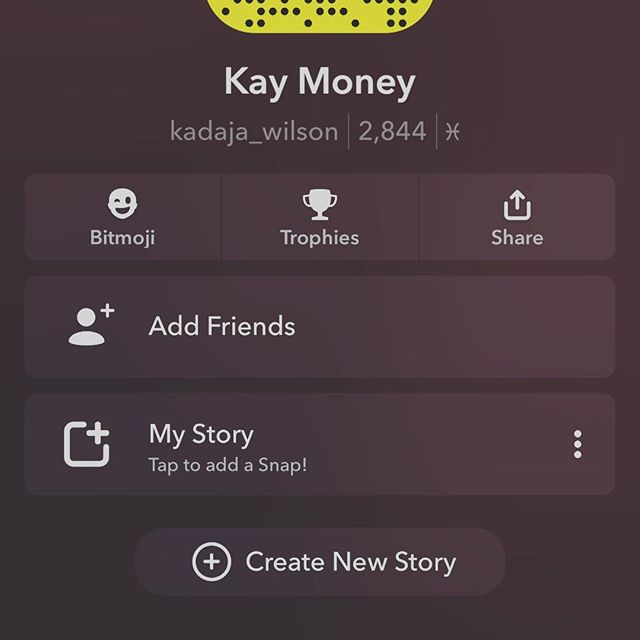
Task: Open the Bitmoji button
Action: 122,218
